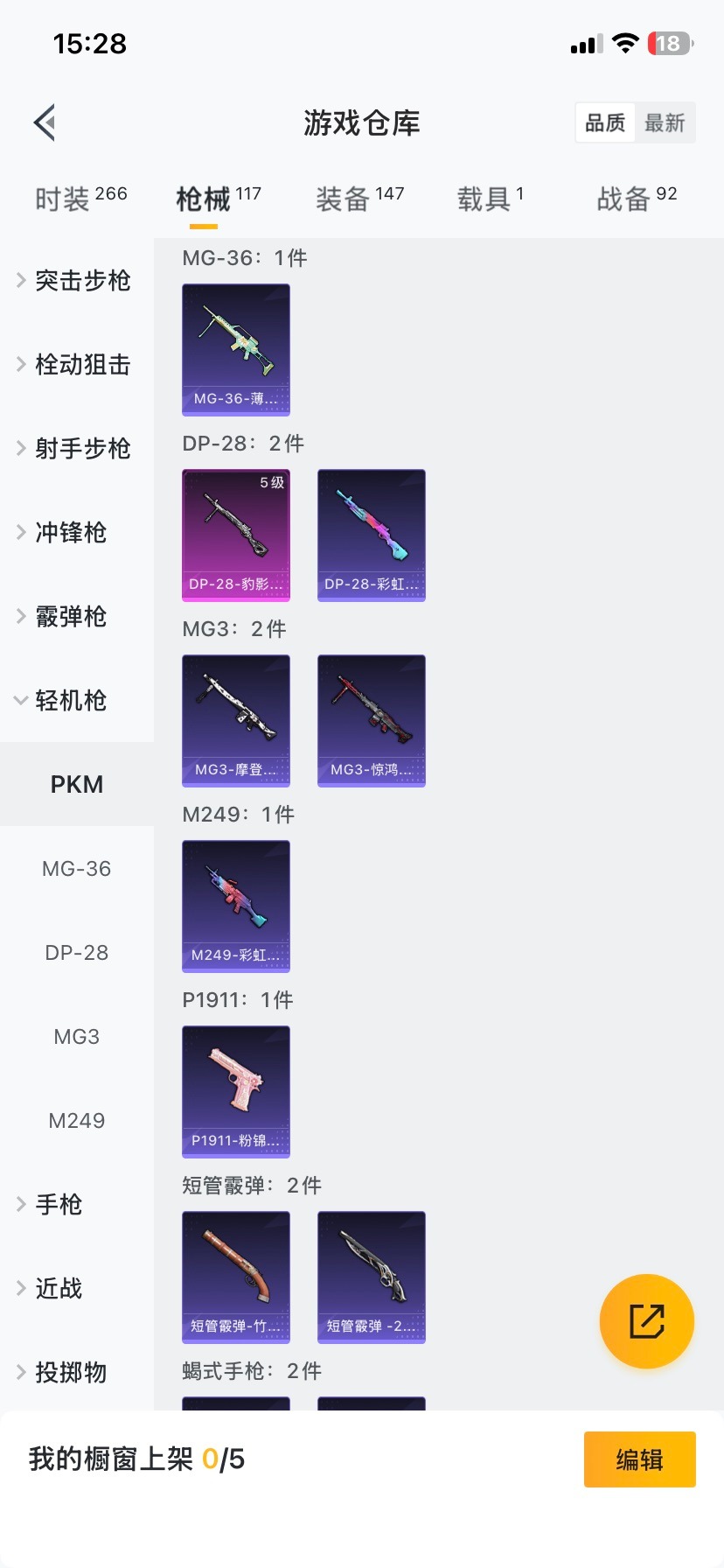Open the MG3-惊鸿 skin card
Image resolution: width=724 pixels, height=1568 pixels.
[372, 720]
